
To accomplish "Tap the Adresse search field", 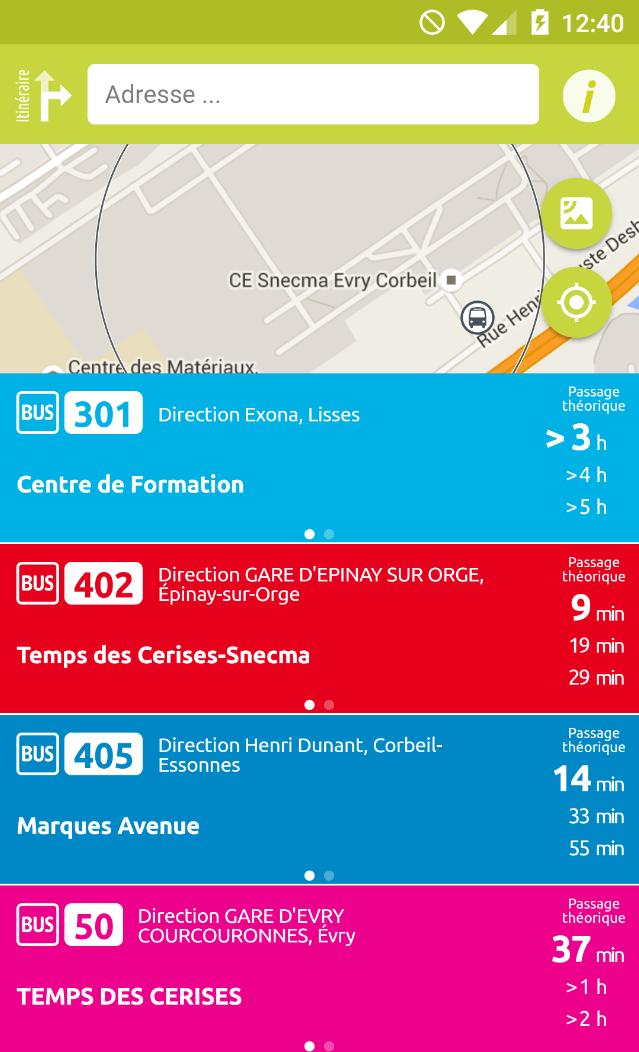I will (312, 95).
